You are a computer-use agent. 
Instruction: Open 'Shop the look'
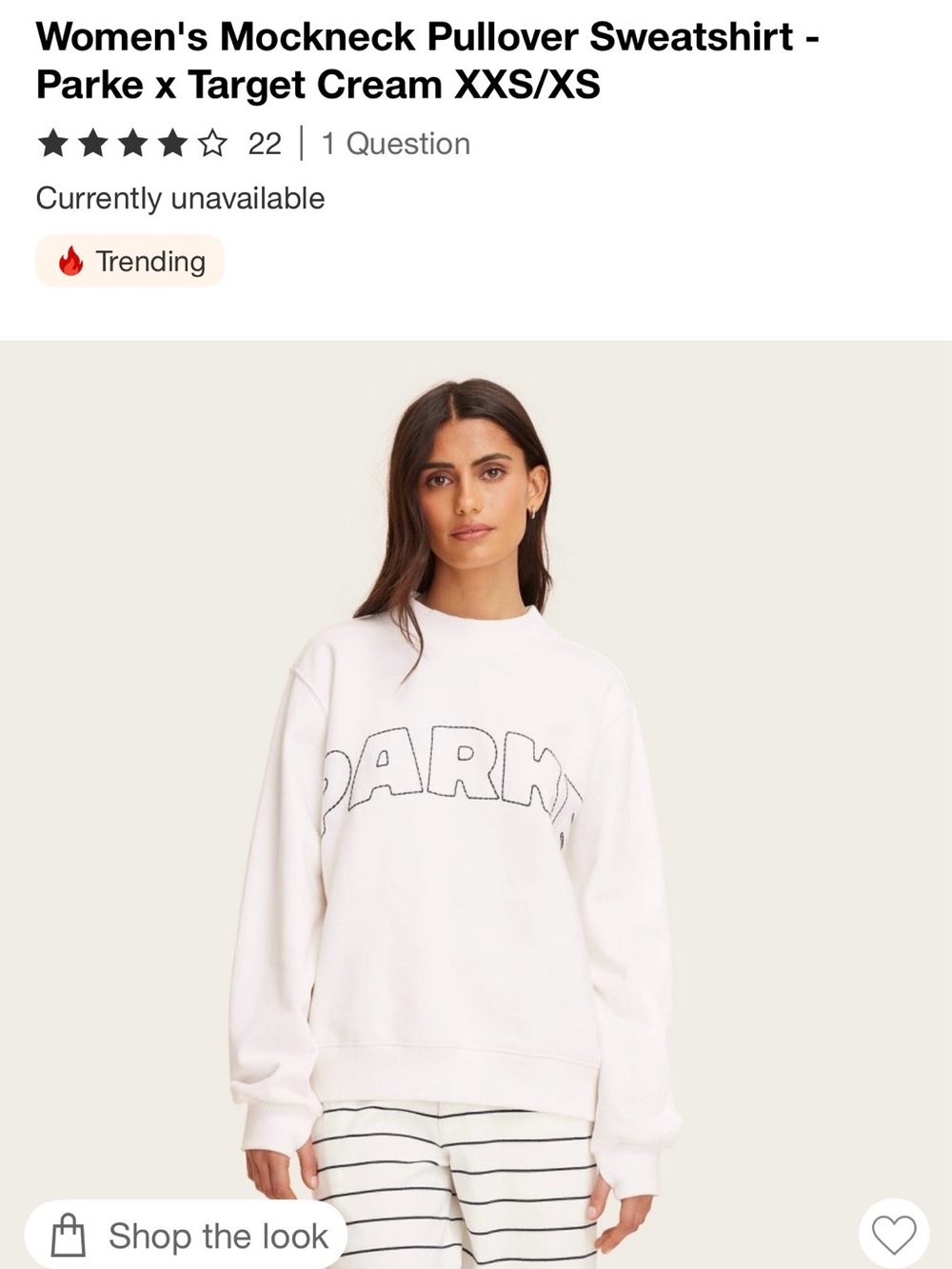tap(186, 1236)
